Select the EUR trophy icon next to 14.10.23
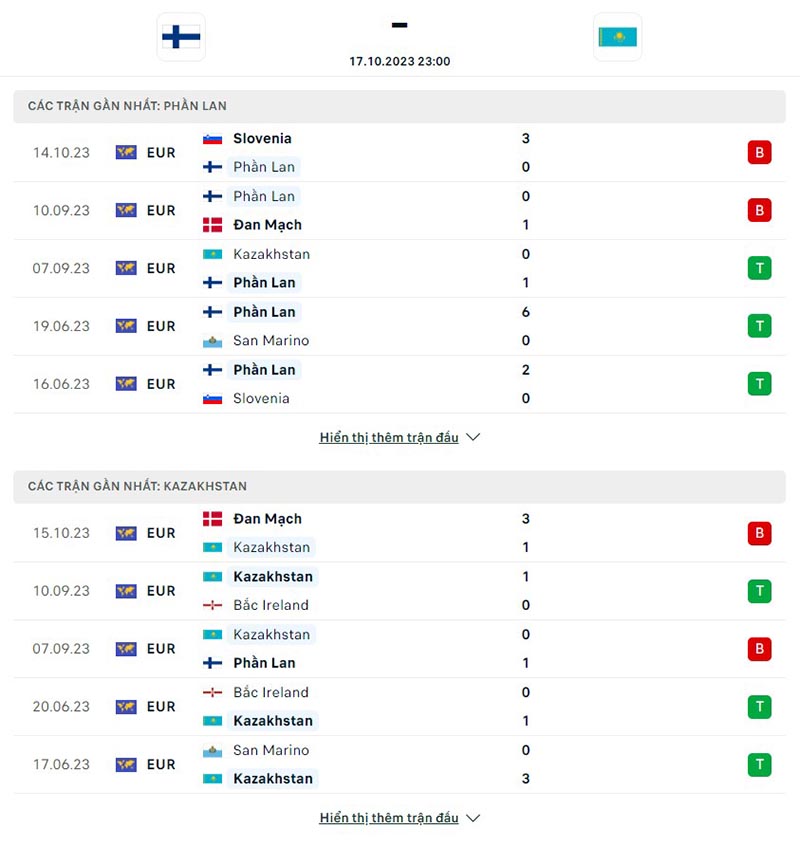 tap(125, 152)
